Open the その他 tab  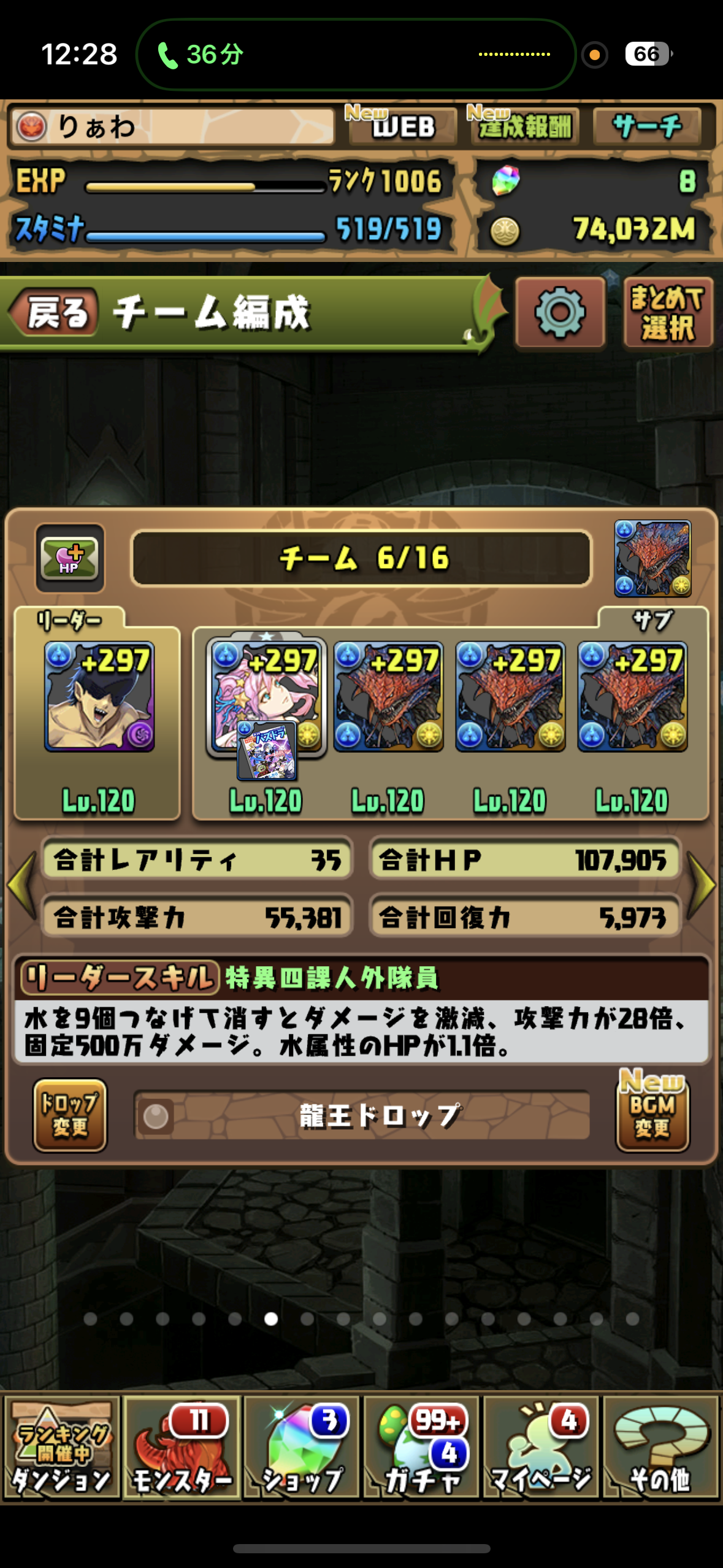click(661, 1448)
